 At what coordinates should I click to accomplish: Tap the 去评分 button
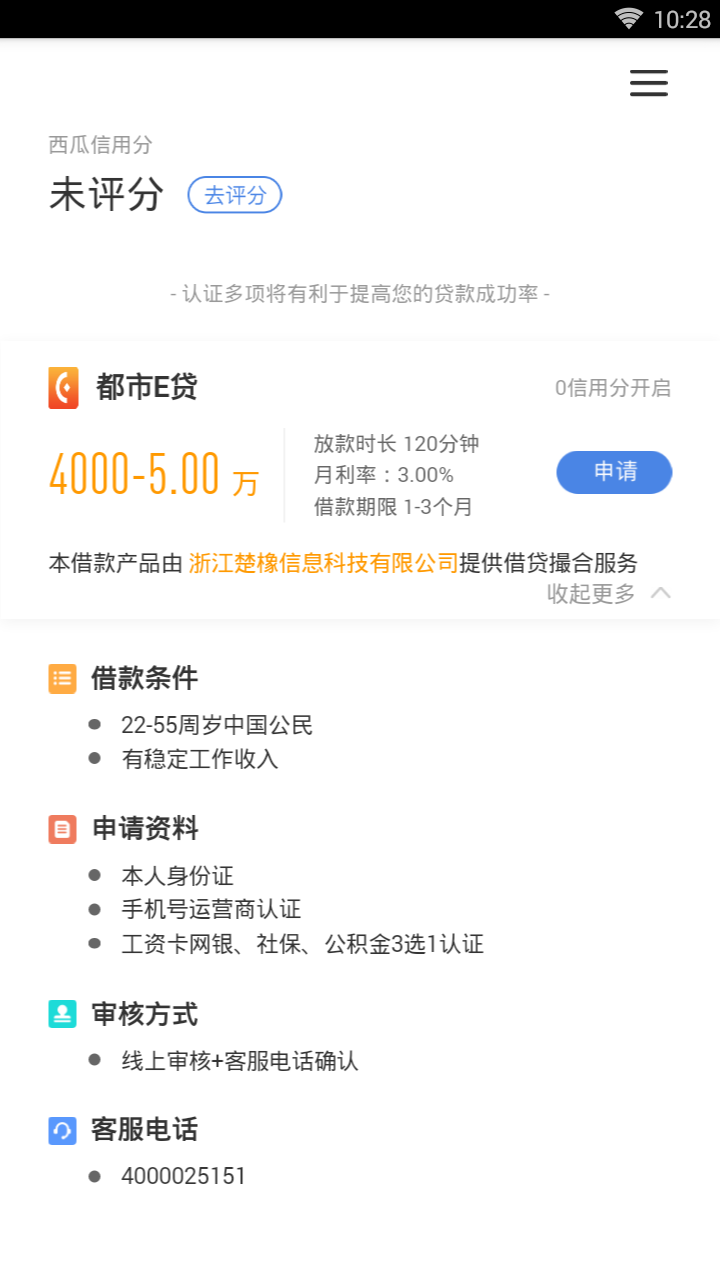pos(235,195)
